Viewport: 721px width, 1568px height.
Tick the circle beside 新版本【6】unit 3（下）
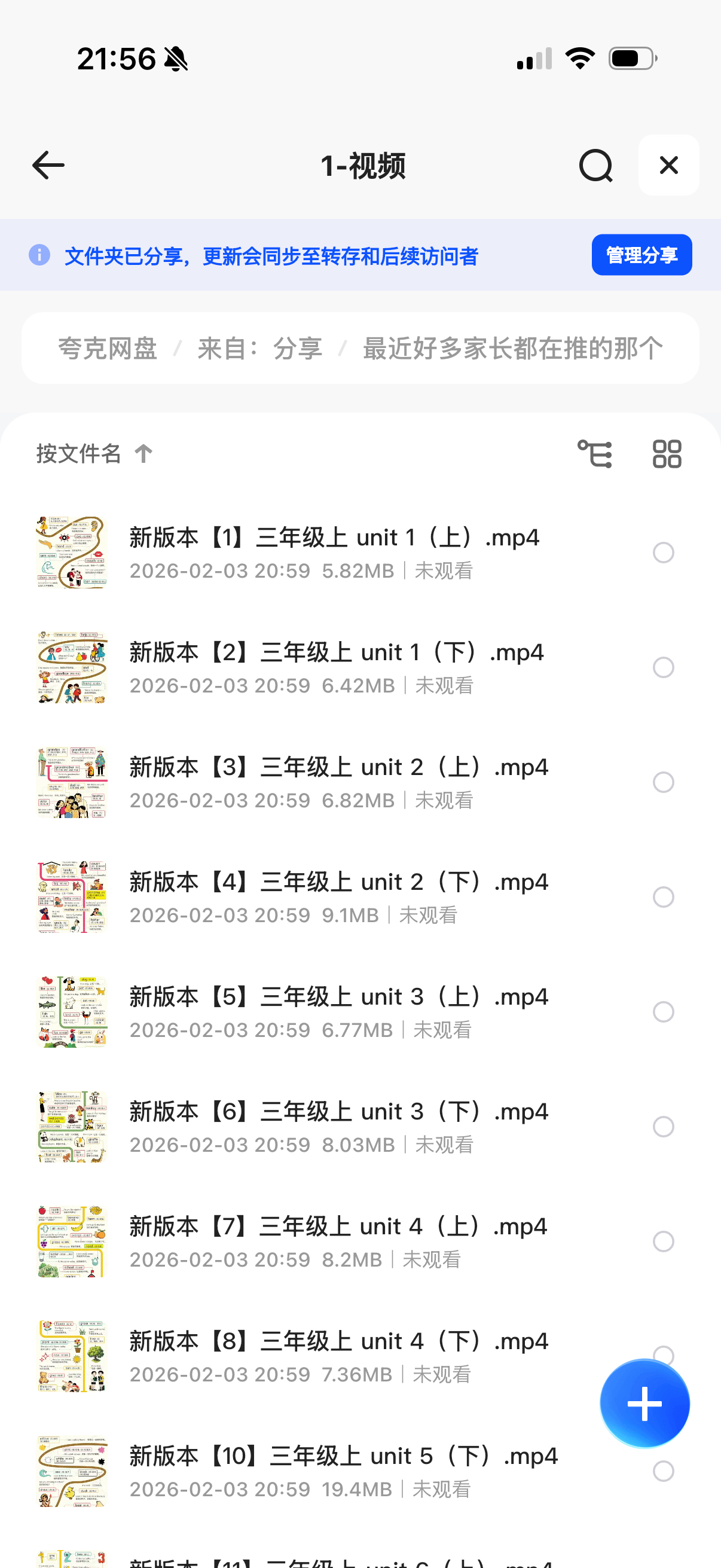coord(663,1127)
